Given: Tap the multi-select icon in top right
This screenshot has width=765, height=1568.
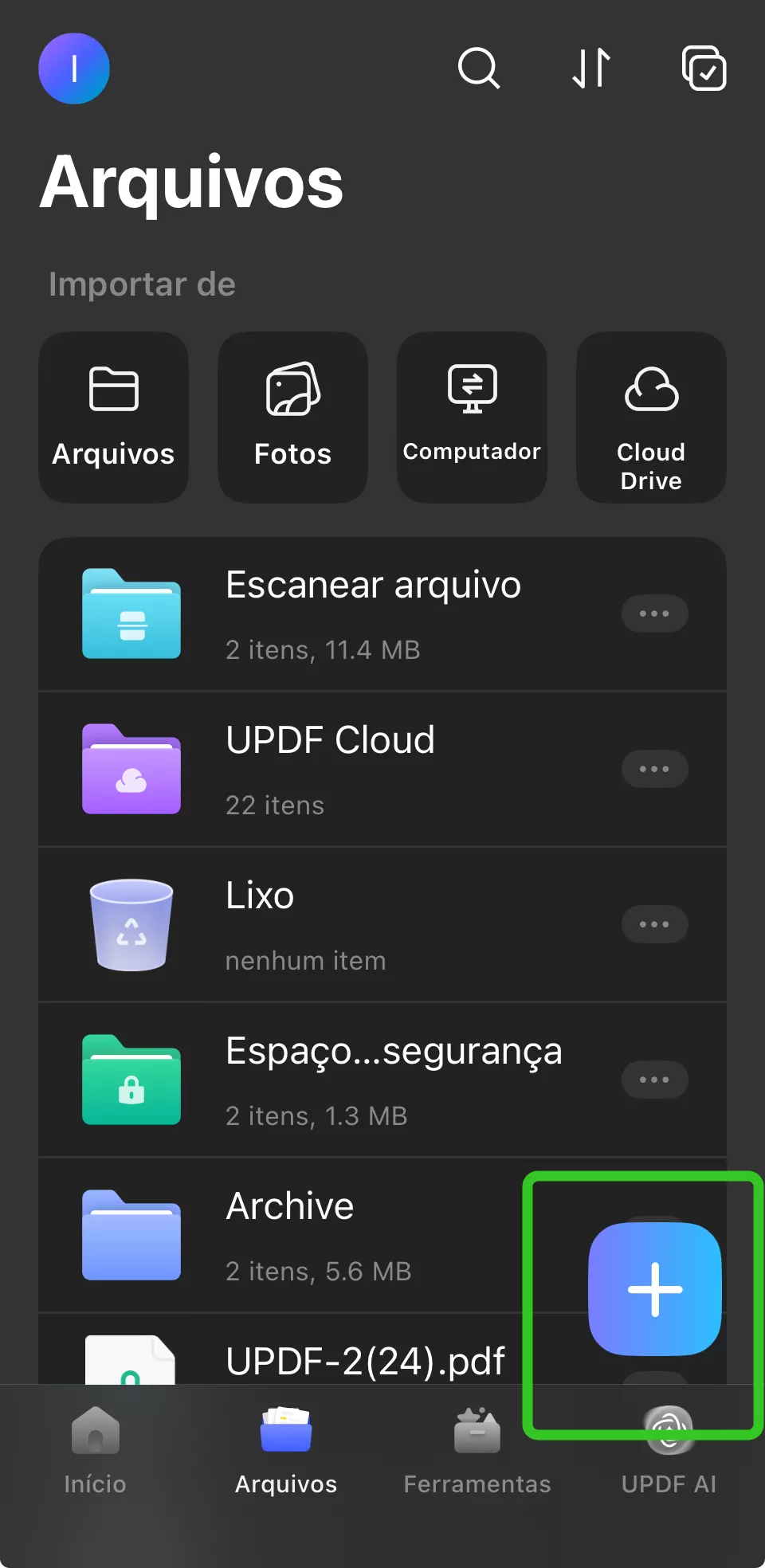Looking at the screenshot, I should point(704,69).
